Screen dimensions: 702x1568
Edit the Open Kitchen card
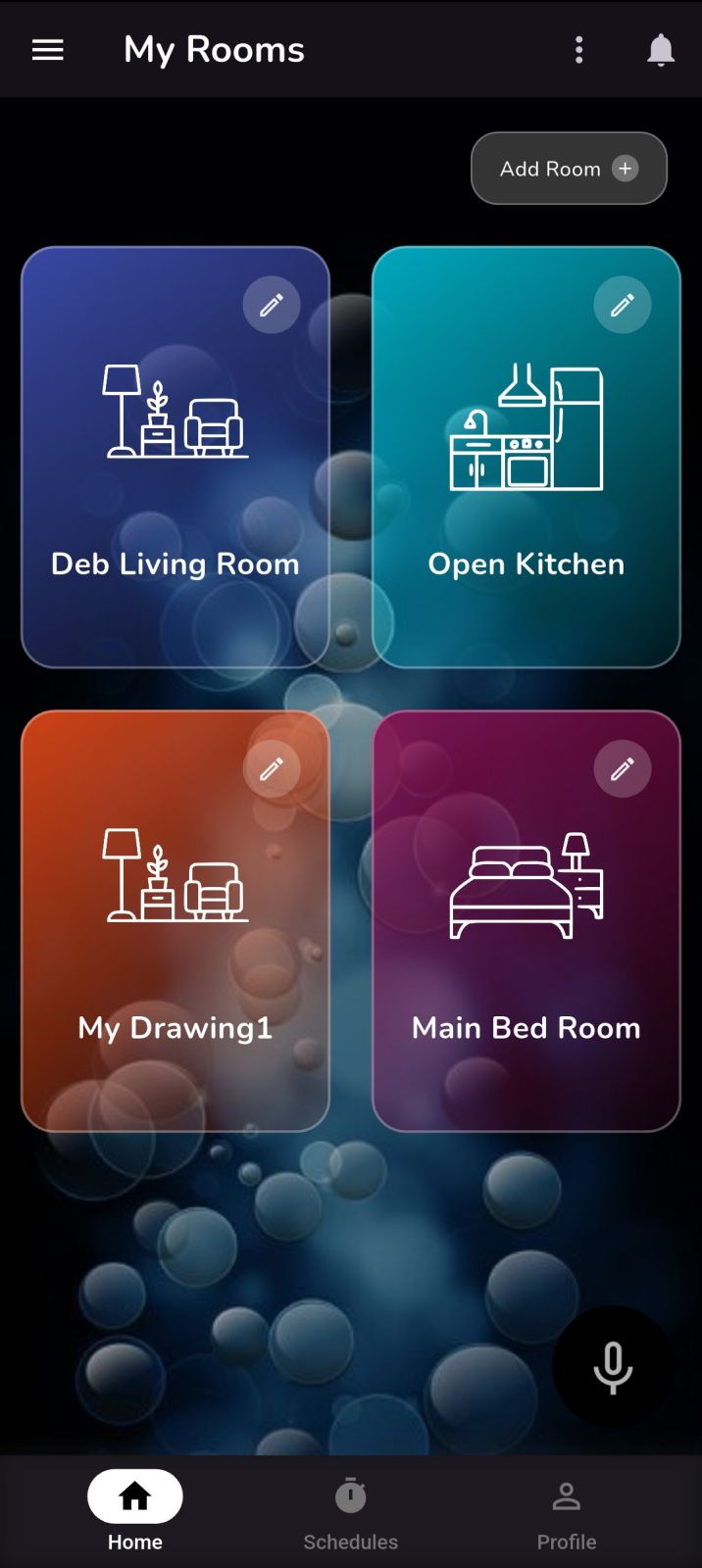click(623, 305)
